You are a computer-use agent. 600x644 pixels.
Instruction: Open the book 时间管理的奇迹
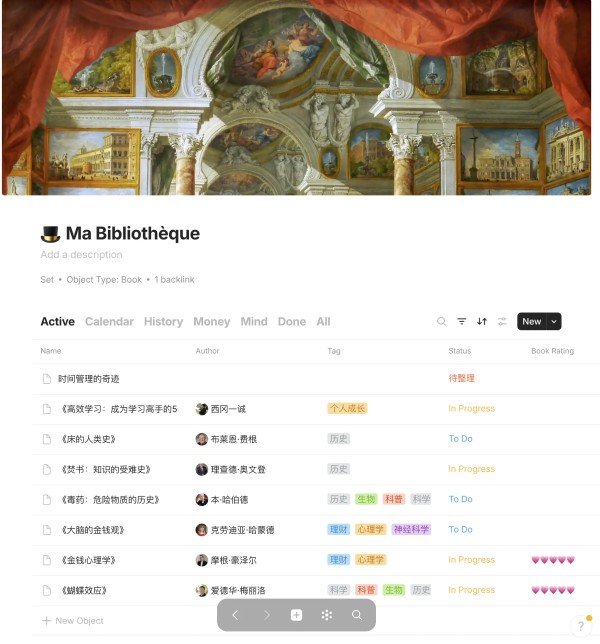pyautogui.click(x=88, y=379)
